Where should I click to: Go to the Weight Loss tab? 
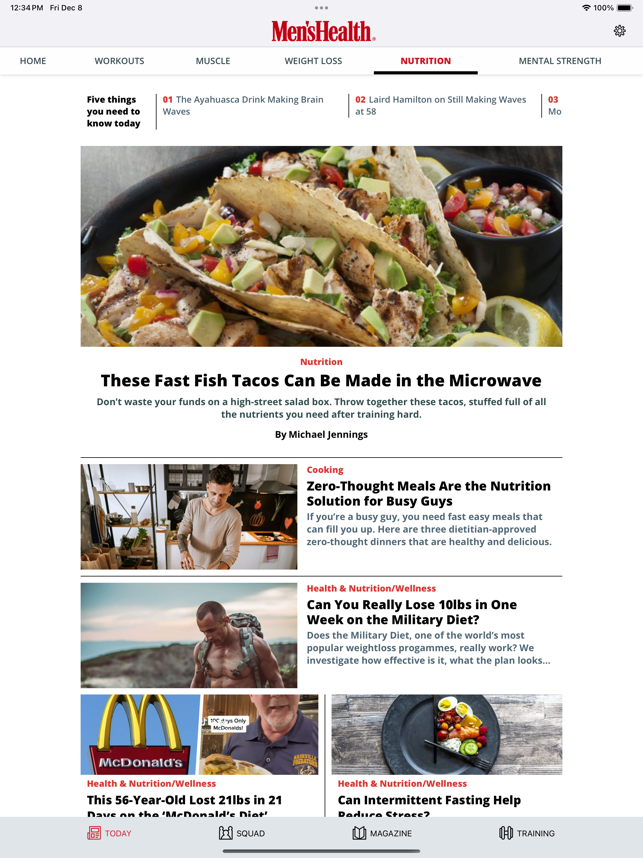click(313, 61)
